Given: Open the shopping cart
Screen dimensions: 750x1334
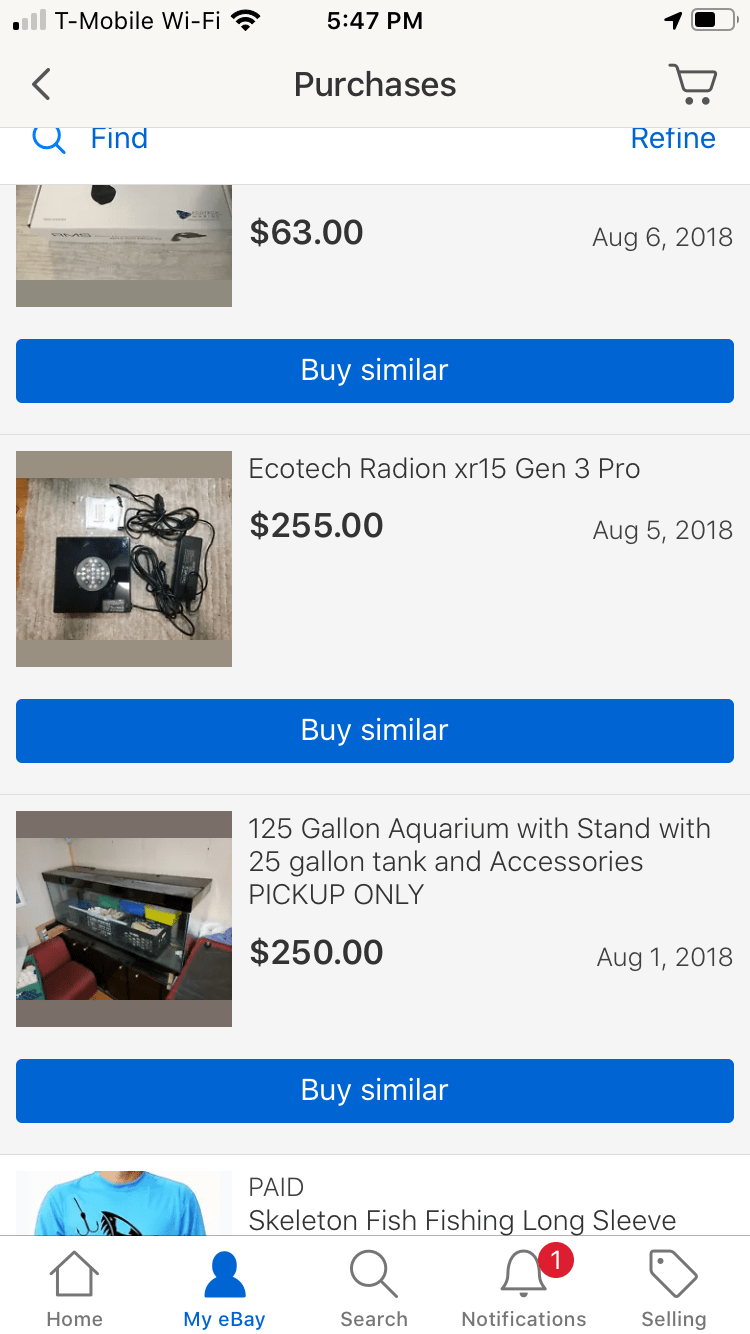Looking at the screenshot, I should (692, 84).
